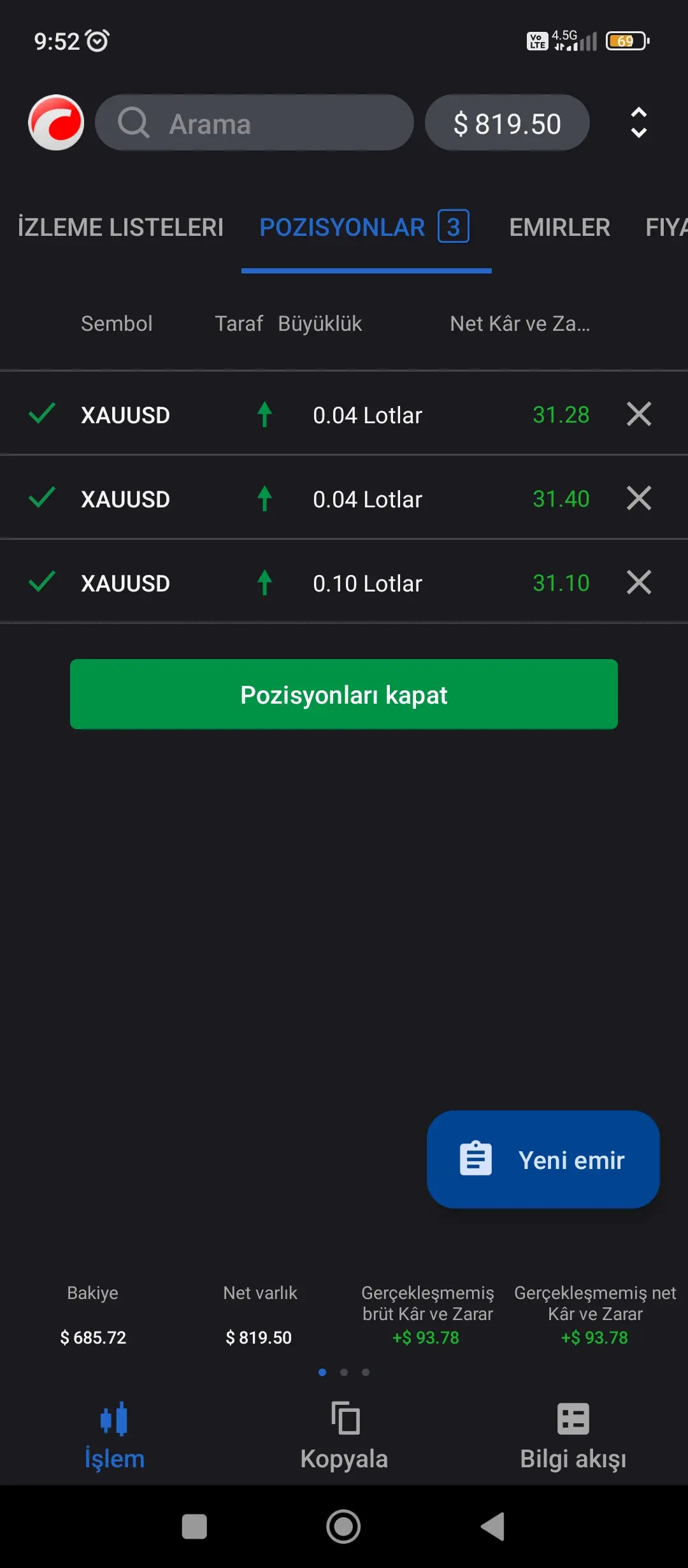
Task: Open the Bilgi akışı tab
Action: [x=573, y=1435]
